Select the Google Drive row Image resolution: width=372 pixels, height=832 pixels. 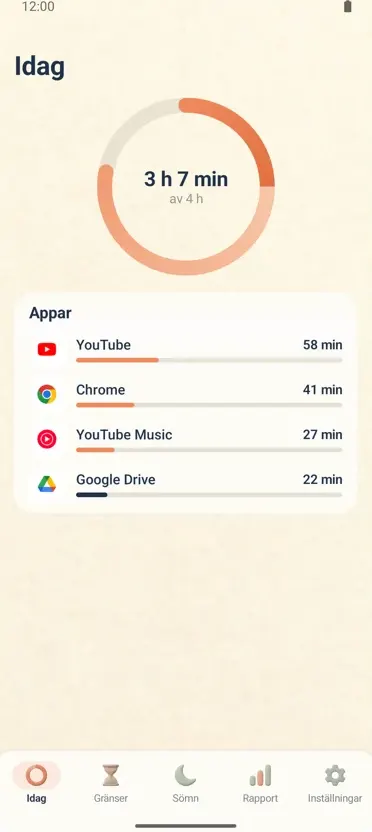tap(186, 484)
